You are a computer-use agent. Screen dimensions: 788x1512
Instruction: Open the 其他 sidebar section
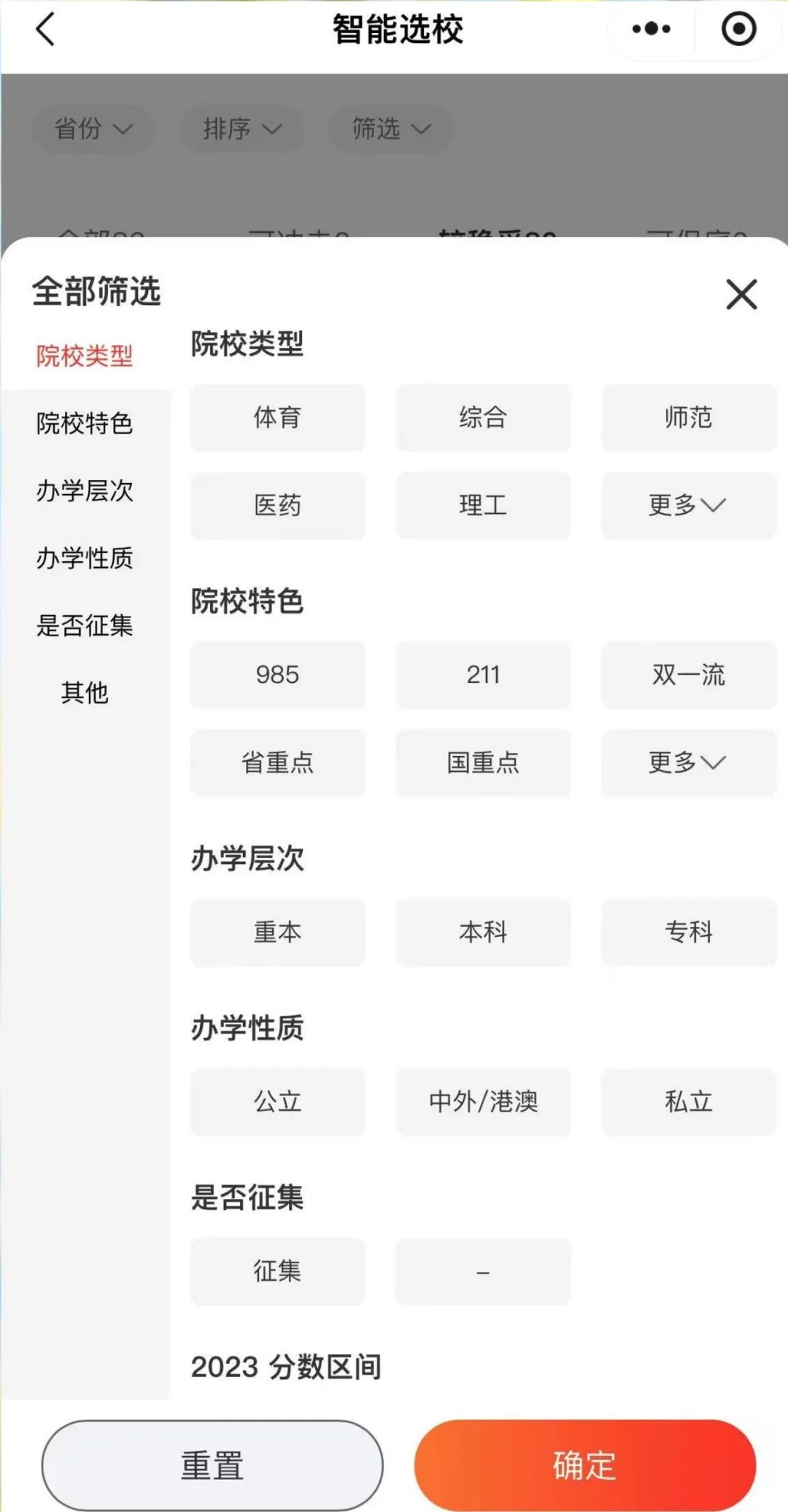click(85, 693)
